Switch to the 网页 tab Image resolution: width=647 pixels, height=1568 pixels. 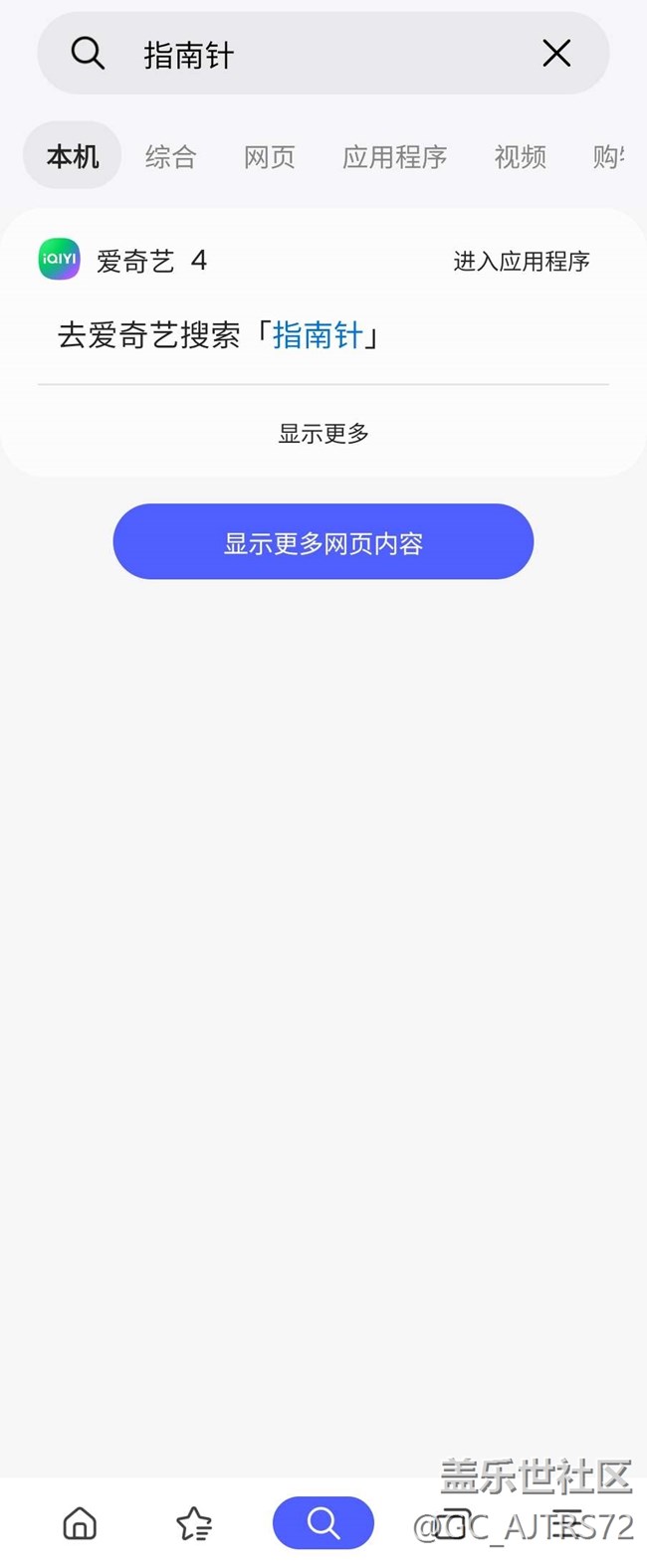coord(270,157)
